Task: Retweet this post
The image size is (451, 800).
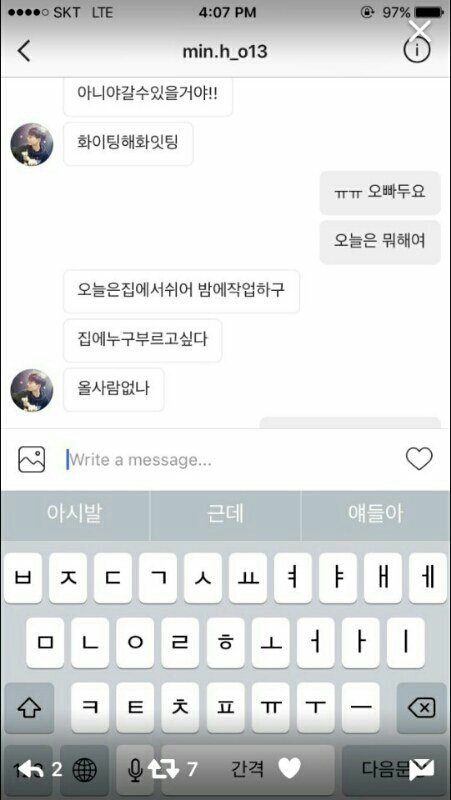Action: 163,768
